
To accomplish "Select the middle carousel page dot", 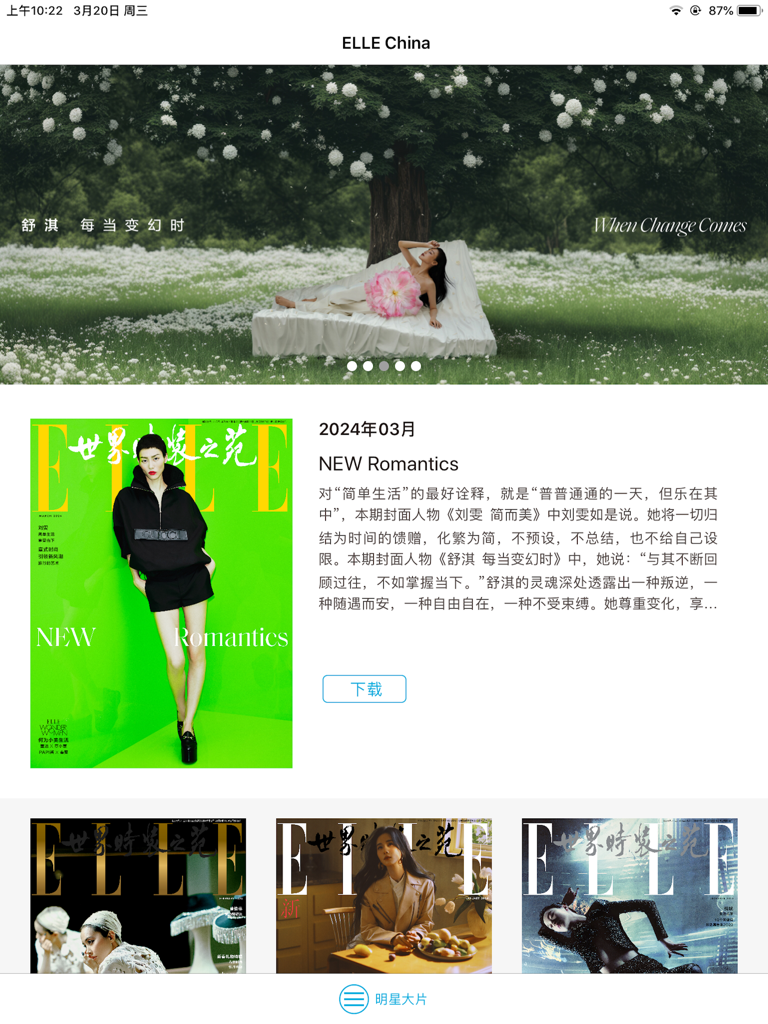I will [384, 366].
